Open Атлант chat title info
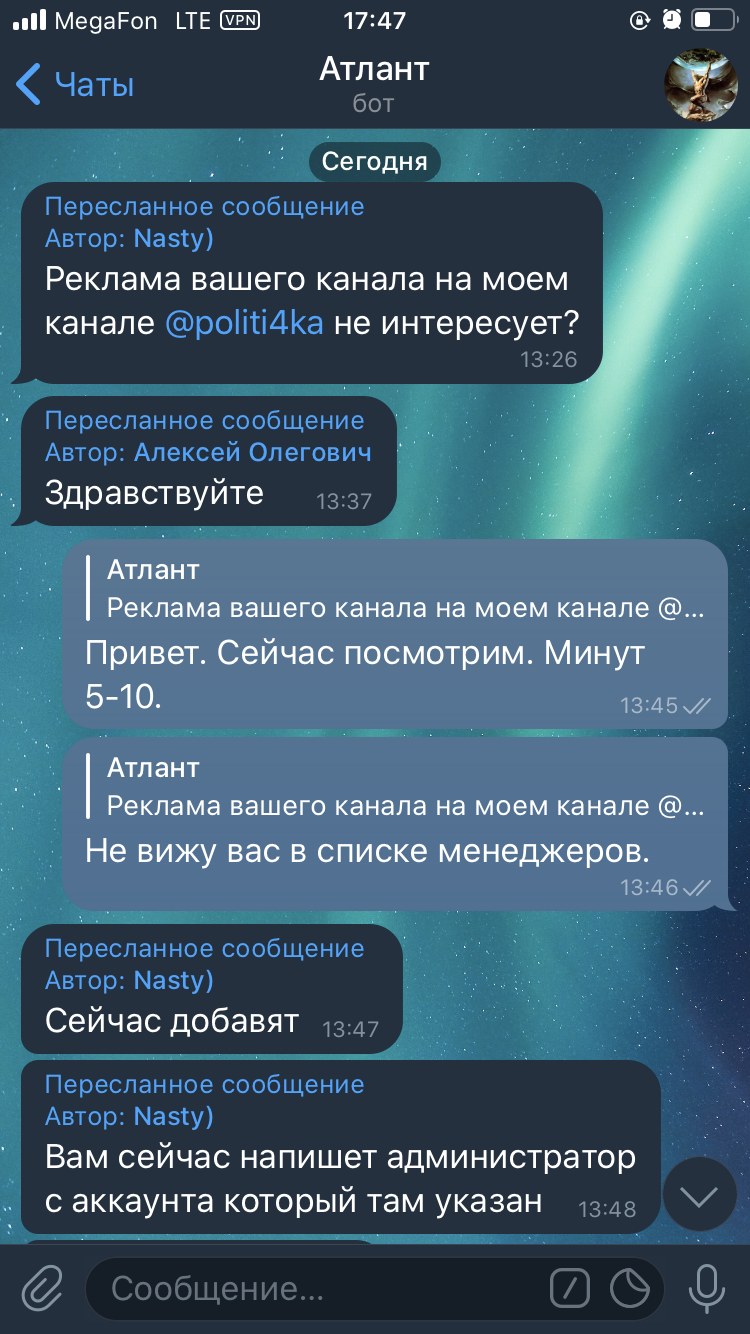750x1334 pixels. 374,84
